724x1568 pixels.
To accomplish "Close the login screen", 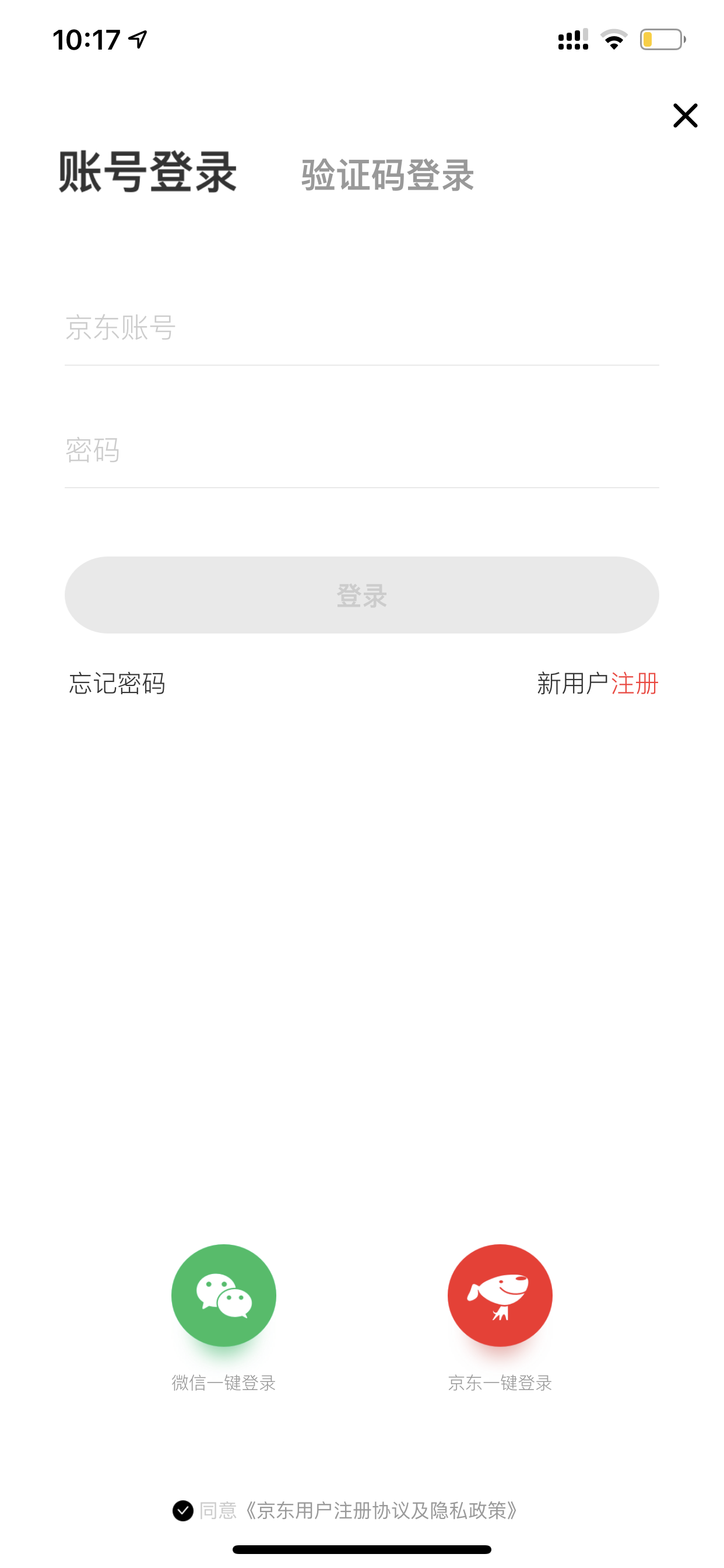I will tap(685, 116).
